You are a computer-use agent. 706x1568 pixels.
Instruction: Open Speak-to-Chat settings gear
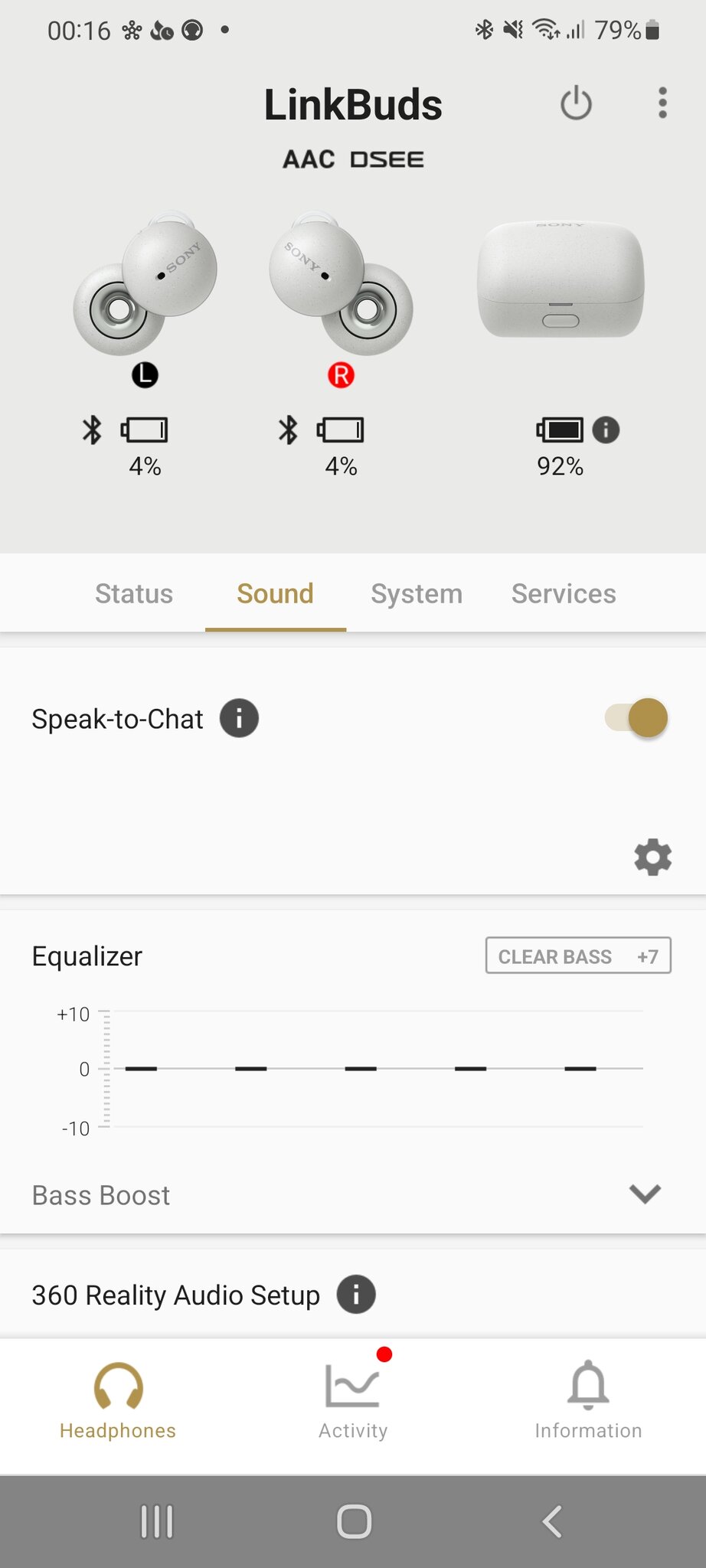(x=652, y=857)
